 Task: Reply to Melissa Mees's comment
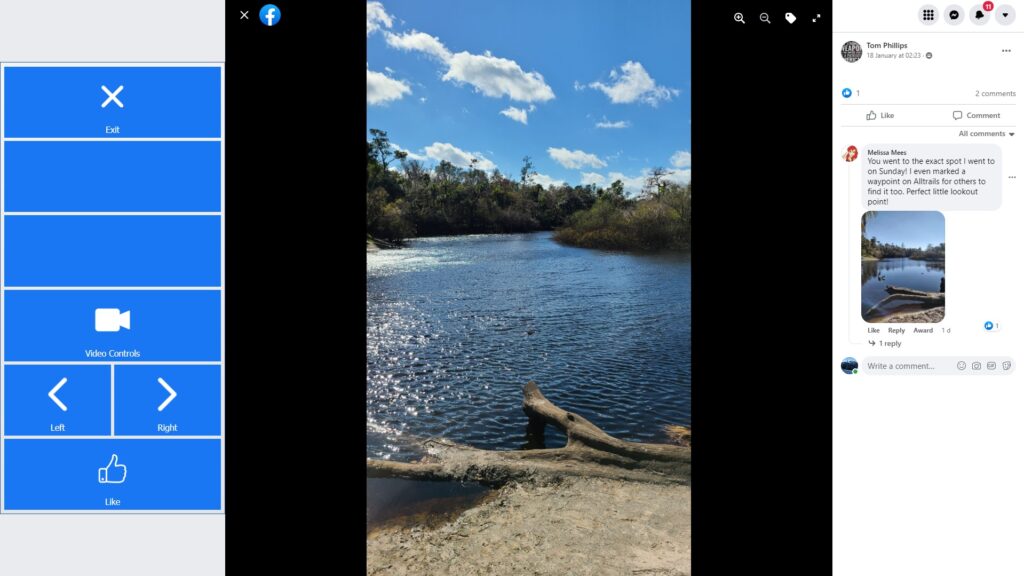tap(896, 330)
